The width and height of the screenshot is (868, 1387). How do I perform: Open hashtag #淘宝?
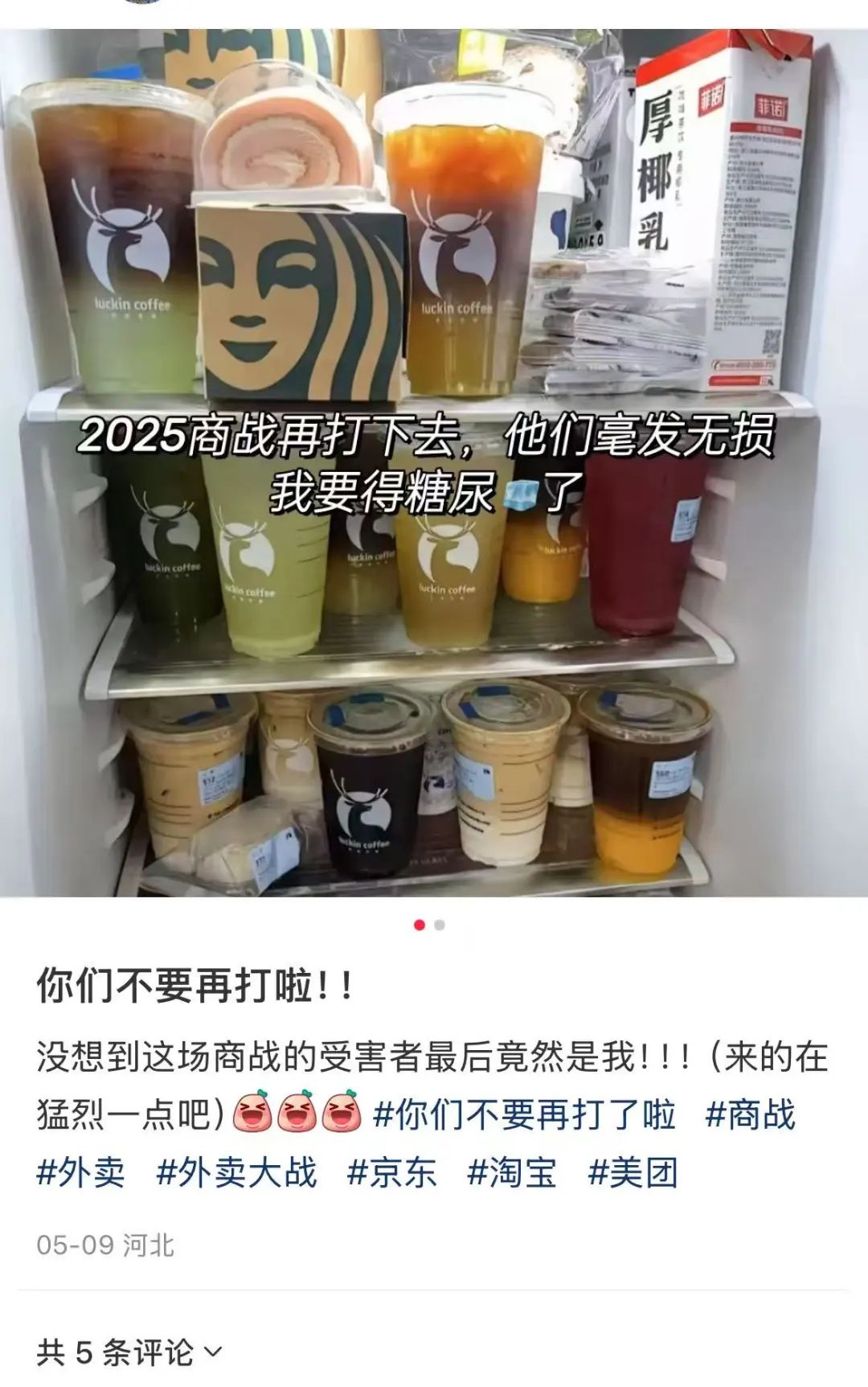click(x=512, y=1173)
